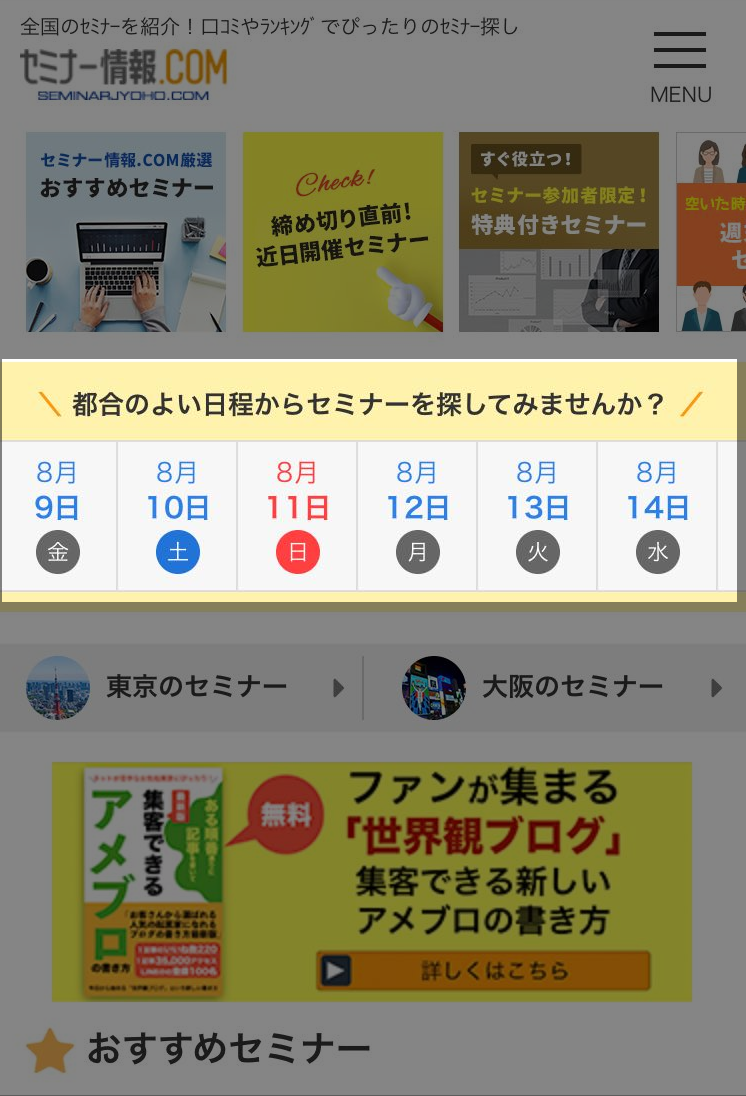View seminars for 8月14日 (水)
This screenshot has width=746, height=1096.
pyautogui.click(x=657, y=516)
